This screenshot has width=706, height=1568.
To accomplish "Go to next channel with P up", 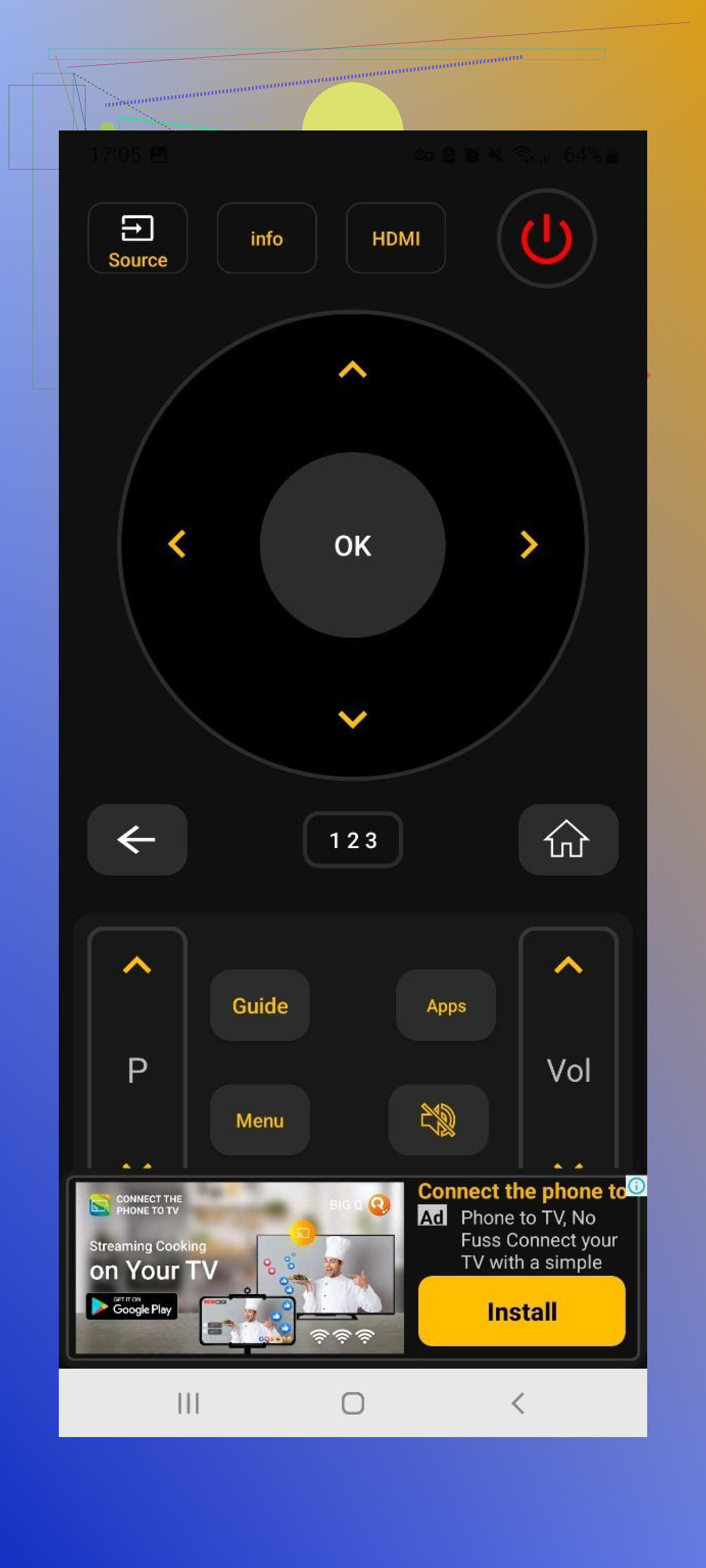I will coord(137,965).
